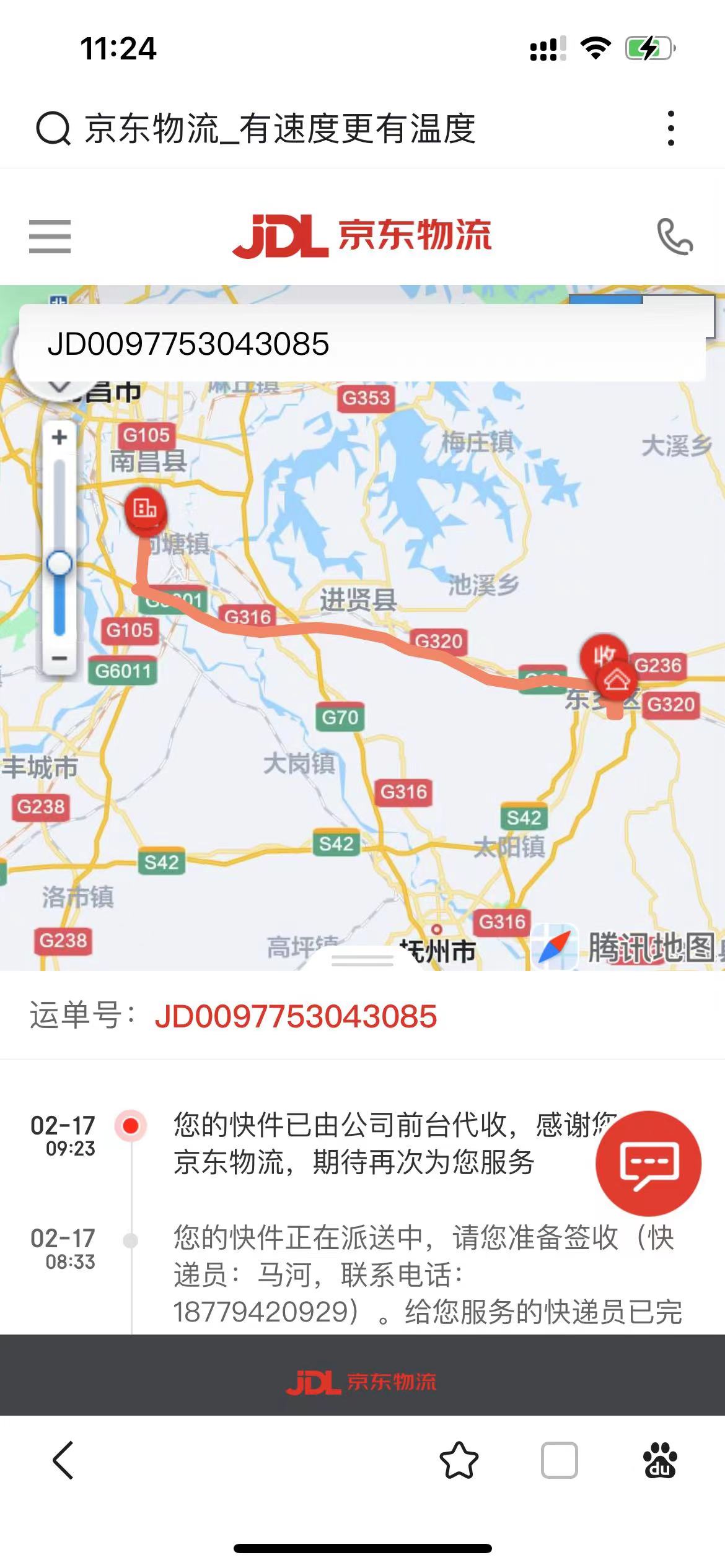The width and height of the screenshot is (725, 1568).
Task: Tap the map zoom slider handle
Action: (x=59, y=564)
